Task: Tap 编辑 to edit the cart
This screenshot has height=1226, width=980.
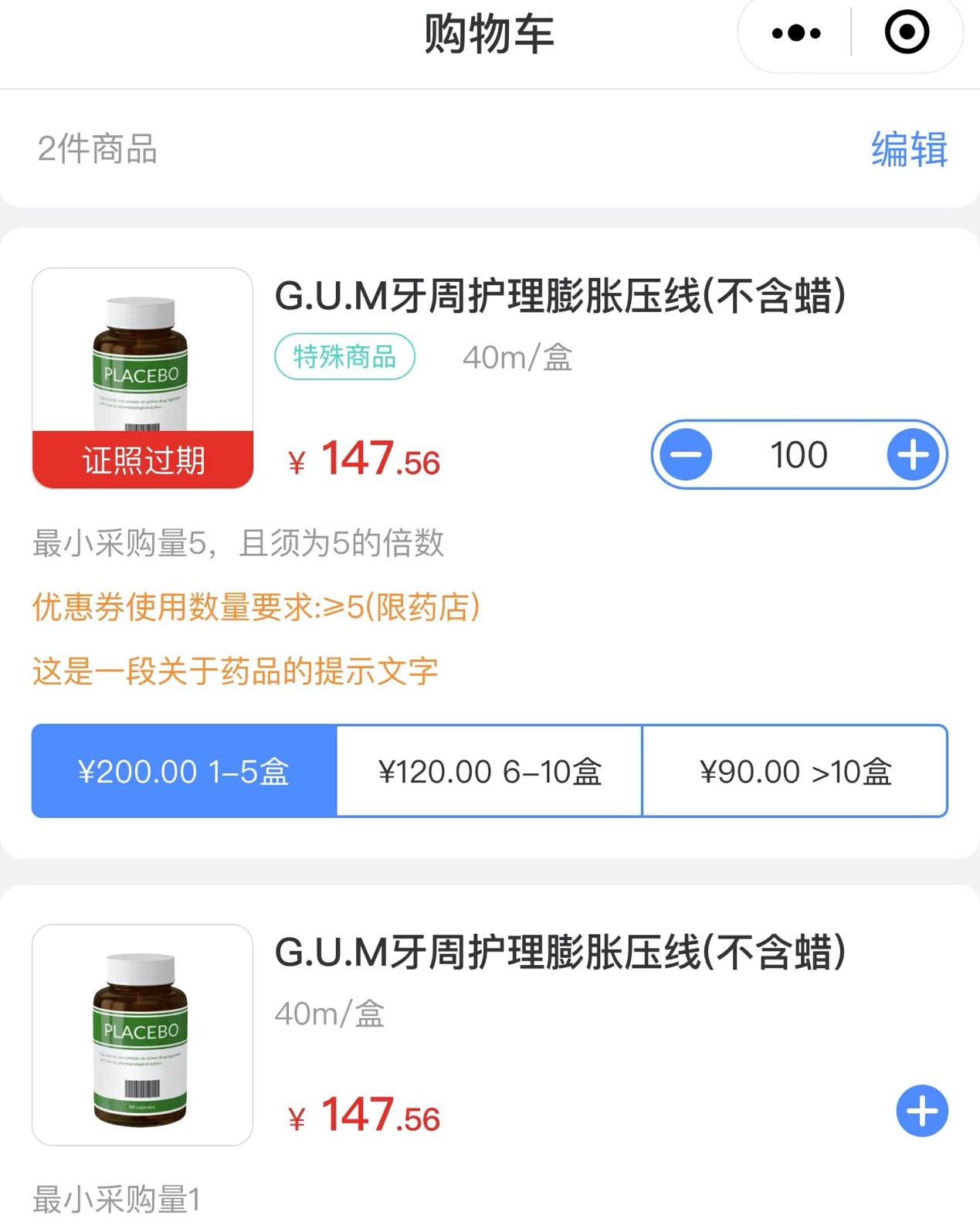Action: 909,149
